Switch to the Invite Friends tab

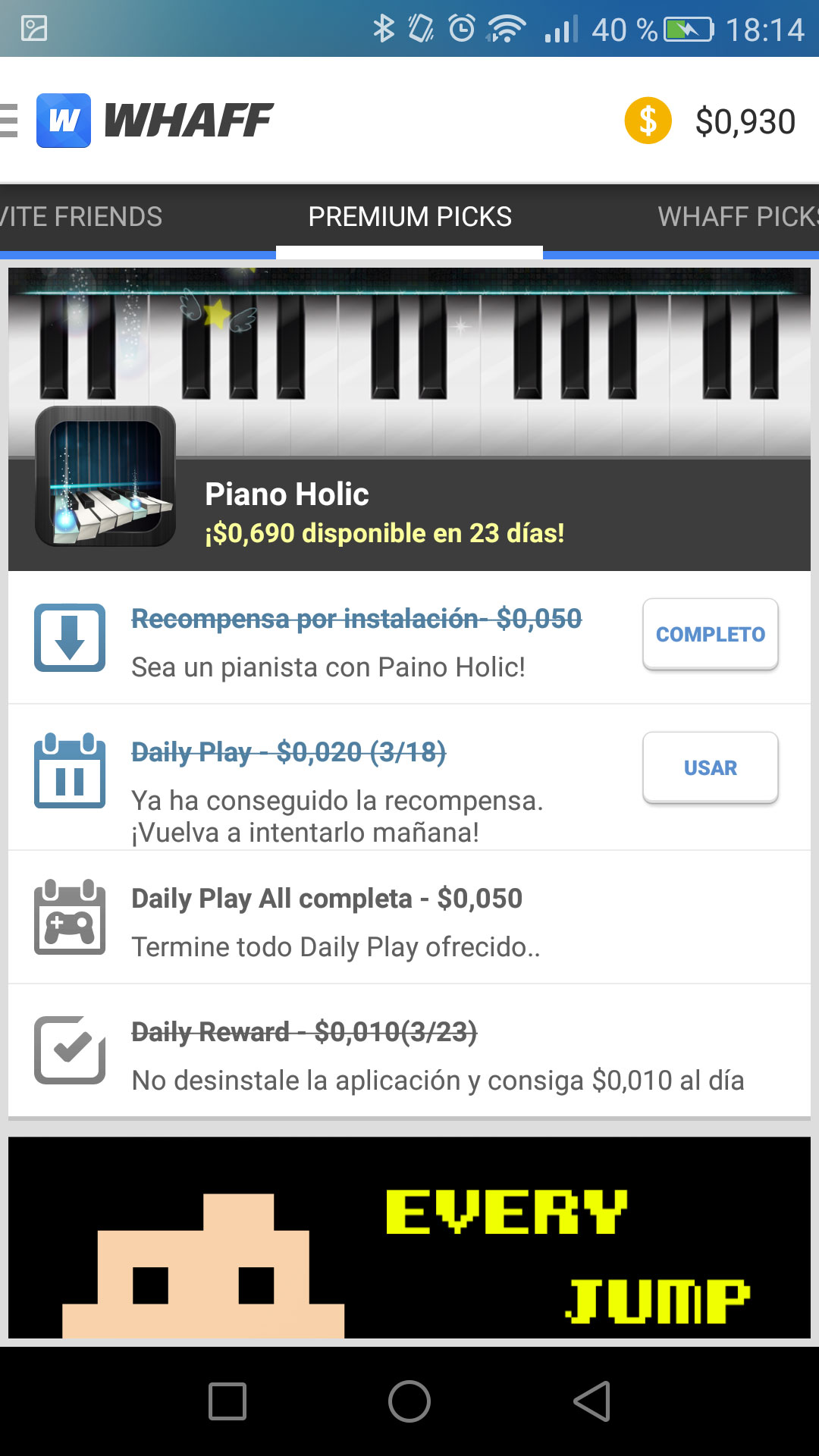click(81, 217)
